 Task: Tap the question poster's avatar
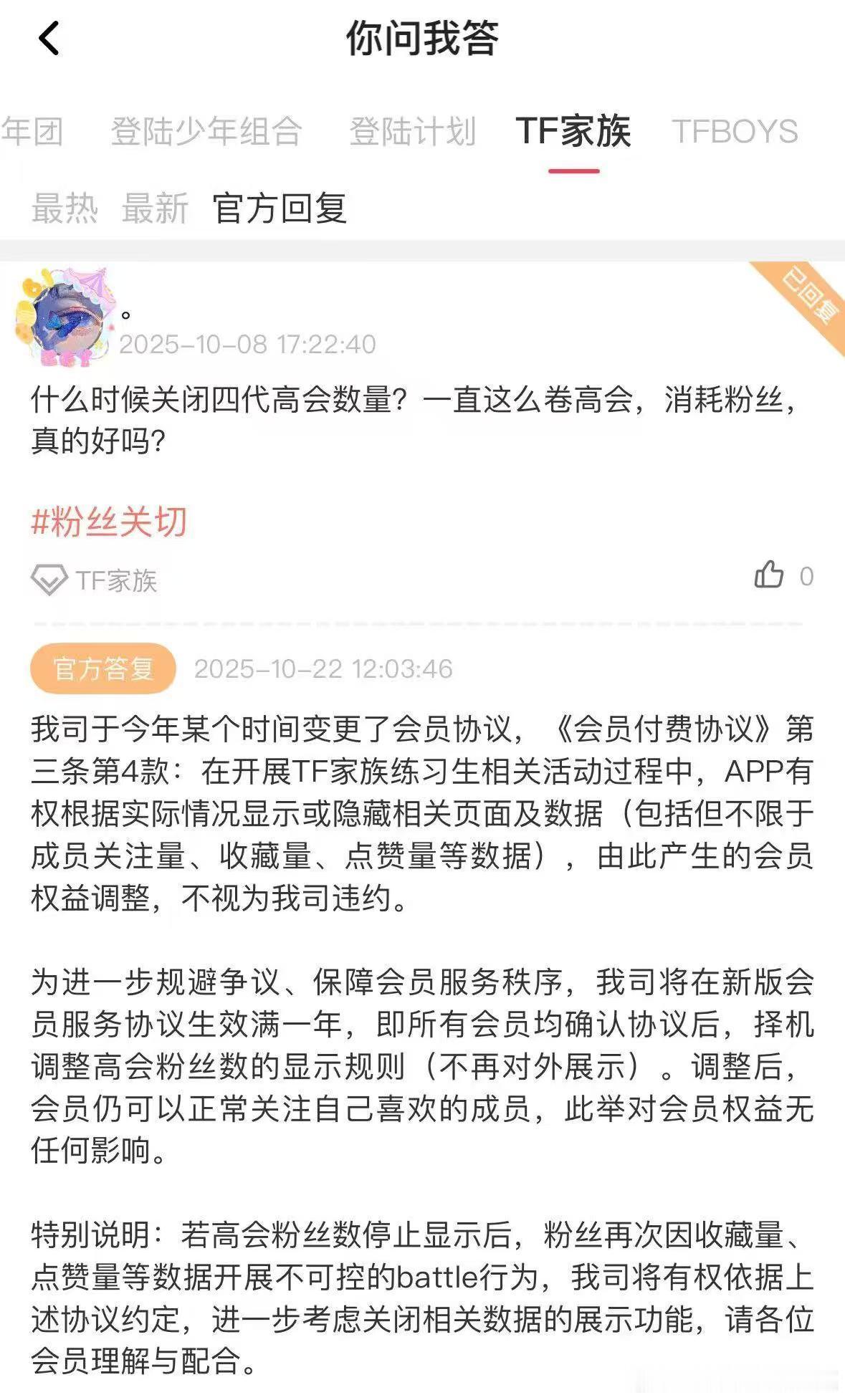pos(68,315)
